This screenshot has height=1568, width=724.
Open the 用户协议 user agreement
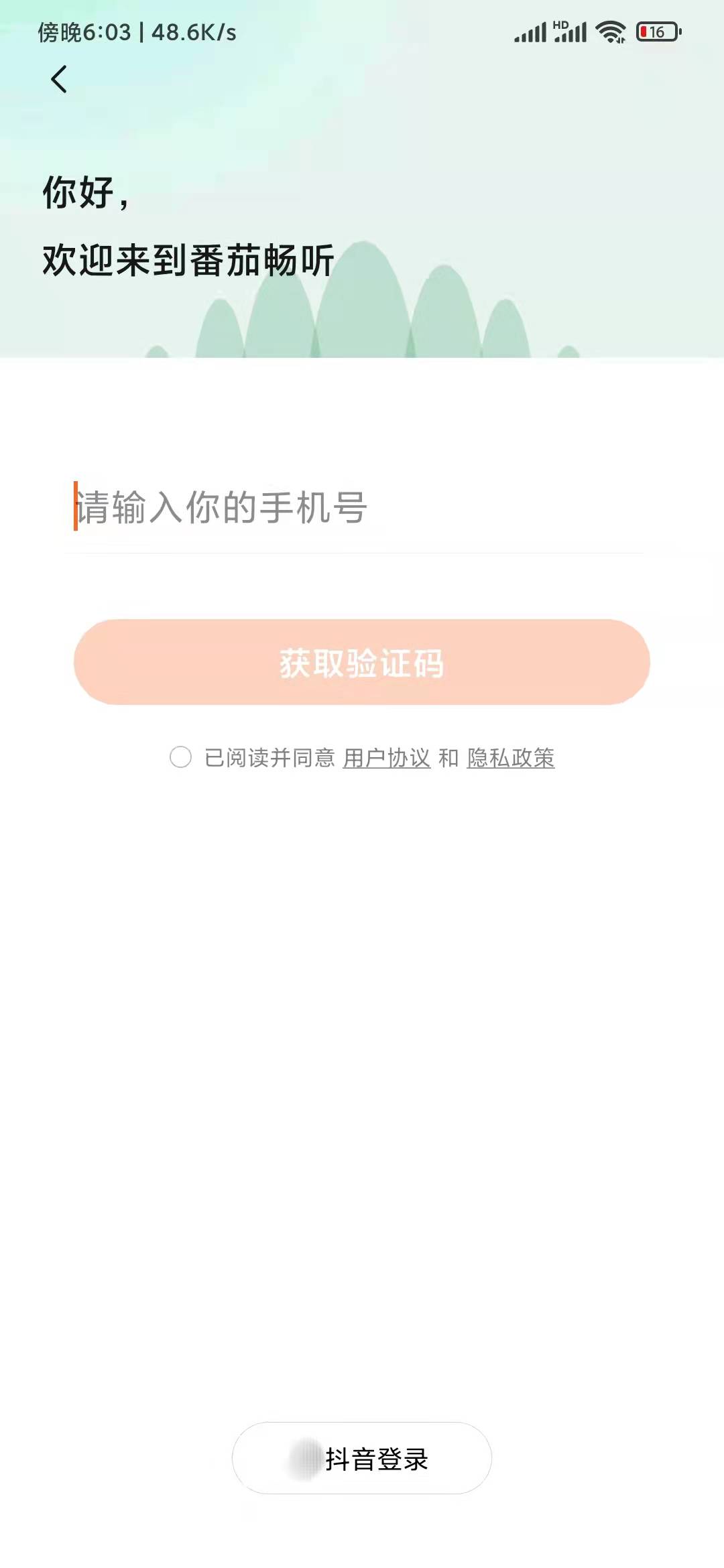click(x=386, y=759)
